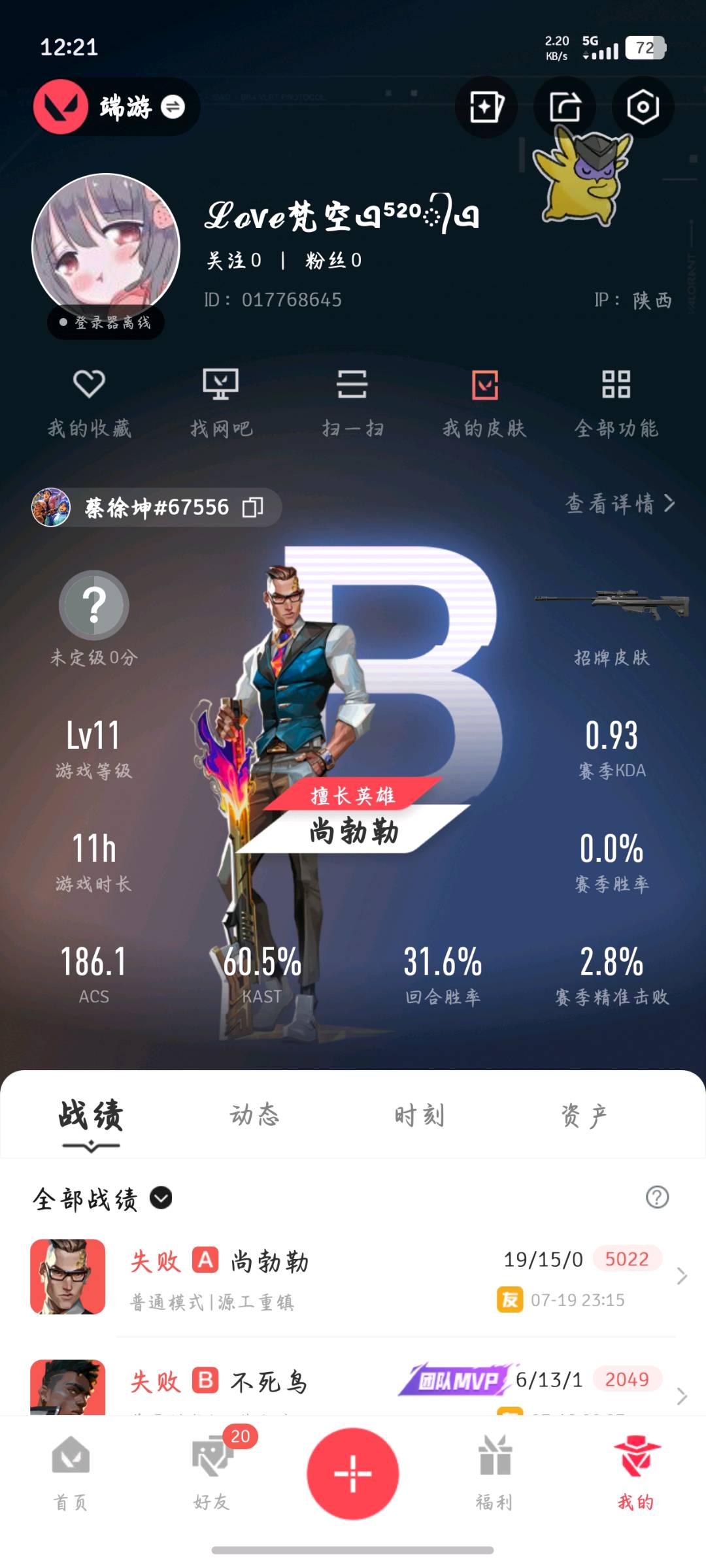Image resolution: width=706 pixels, height=1568 pixels.
Task: View details via 查看详情
Action: pyautogui.click(x=618, y=504)
